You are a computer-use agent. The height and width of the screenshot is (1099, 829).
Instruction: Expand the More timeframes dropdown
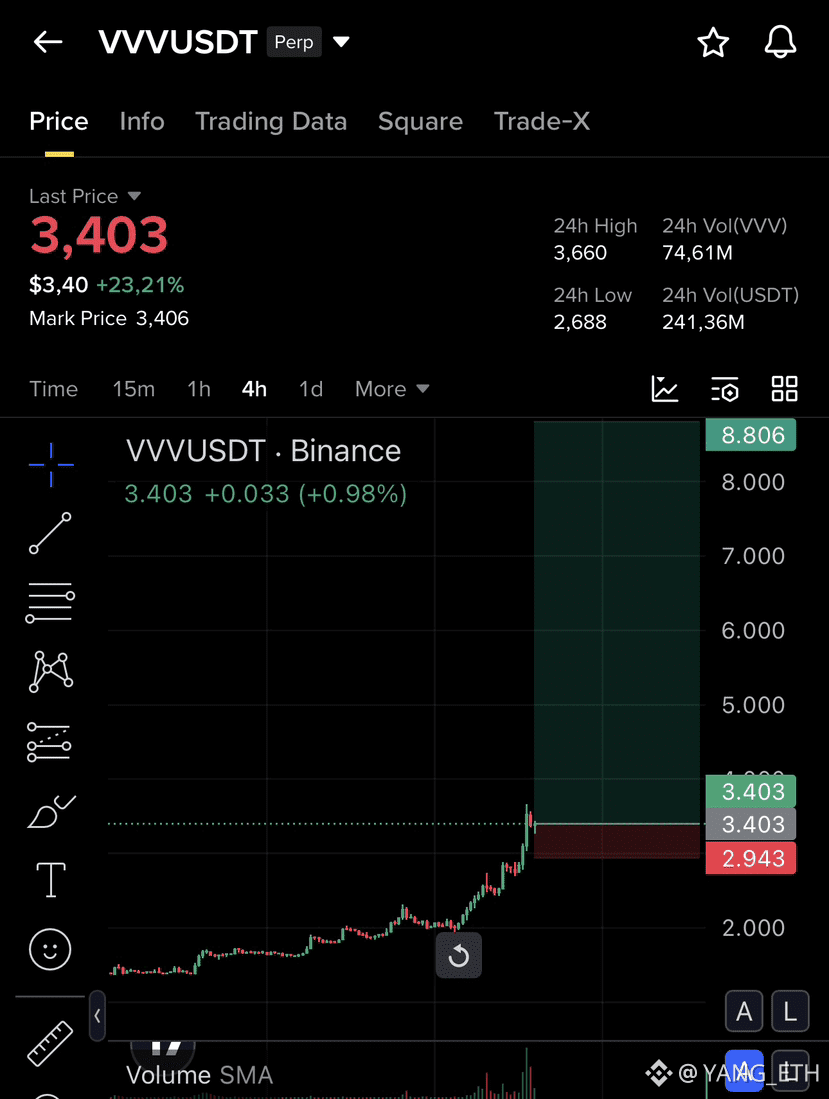click(x=391, y=389)
